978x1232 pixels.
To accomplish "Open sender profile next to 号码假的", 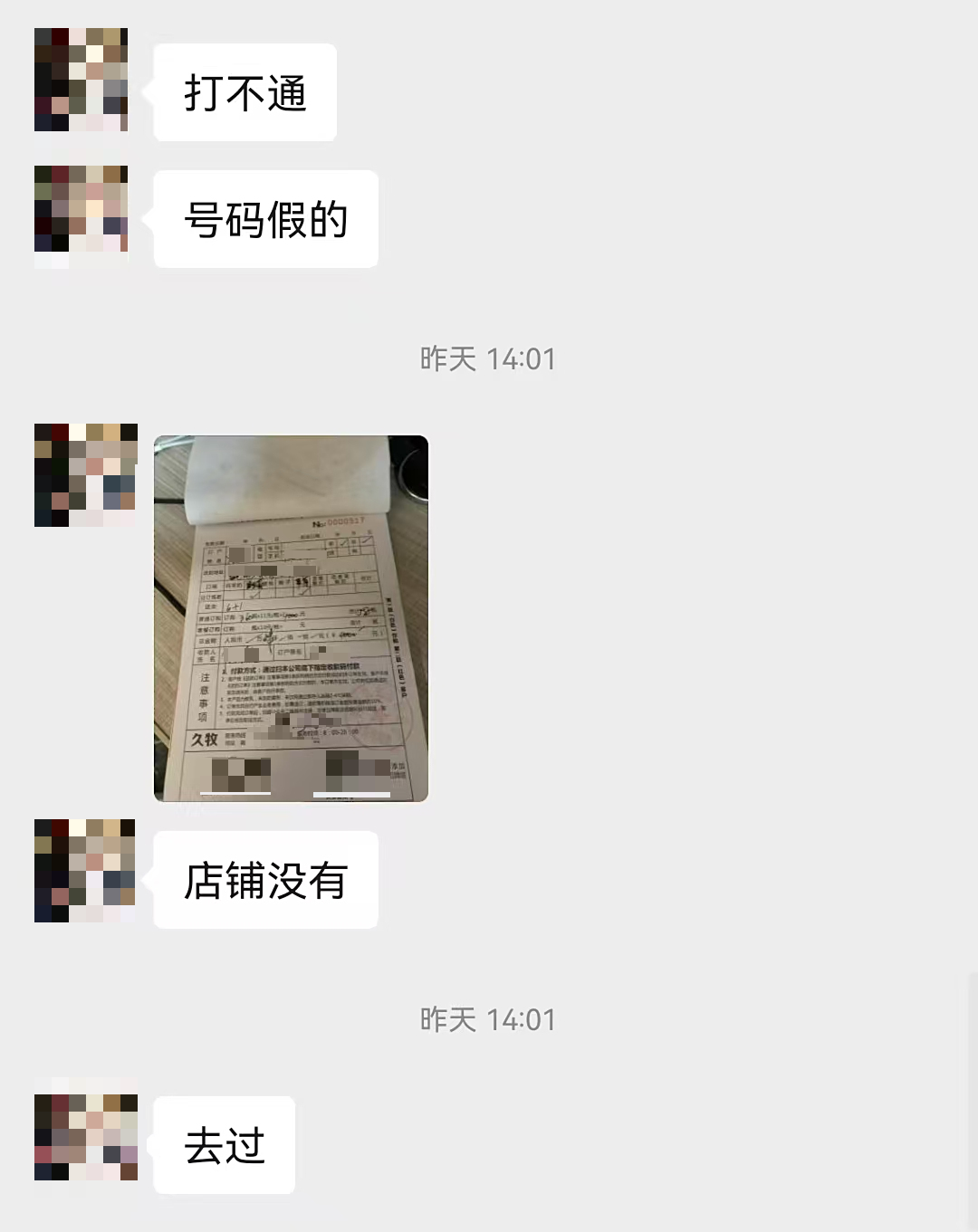I will click(81, 216).
